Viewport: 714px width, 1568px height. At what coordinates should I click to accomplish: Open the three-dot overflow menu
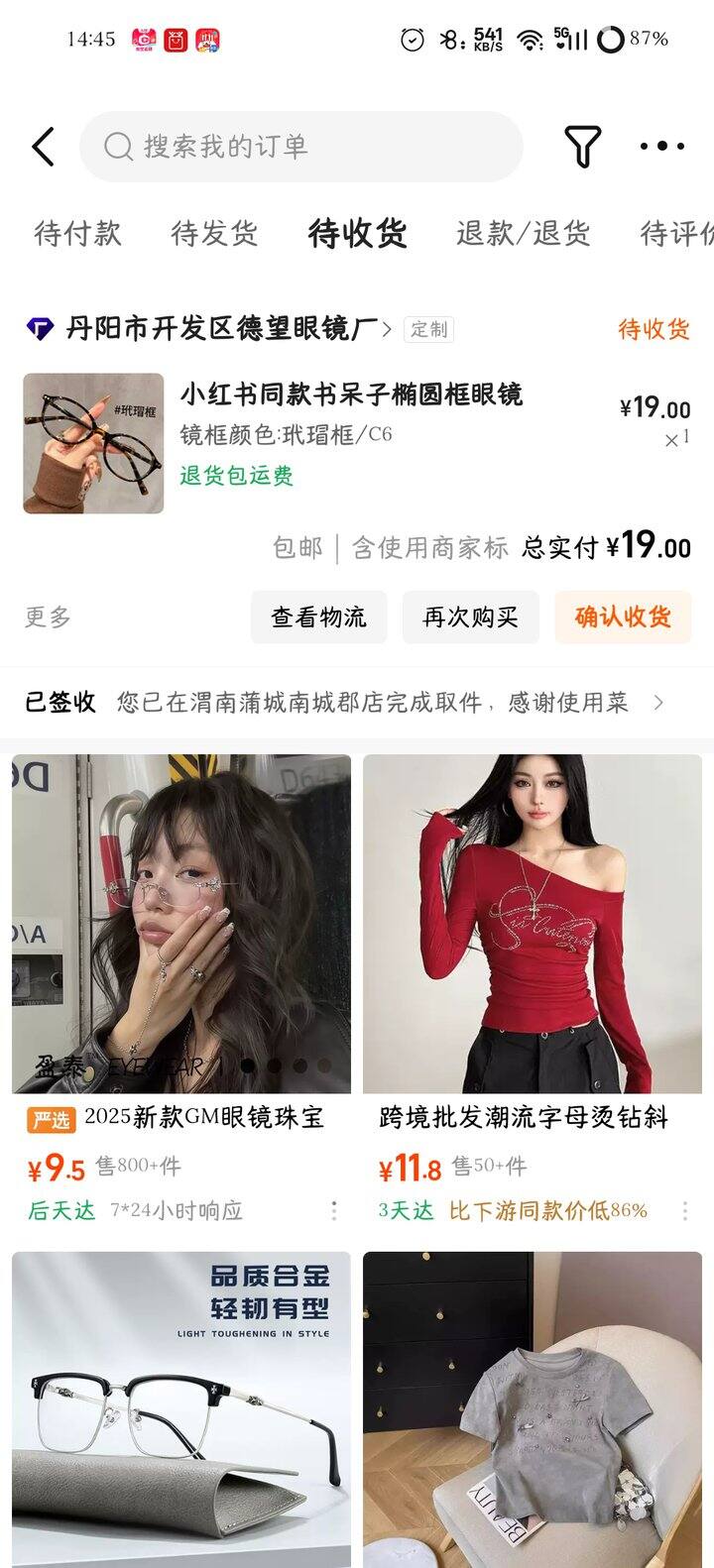click(661, 147)
